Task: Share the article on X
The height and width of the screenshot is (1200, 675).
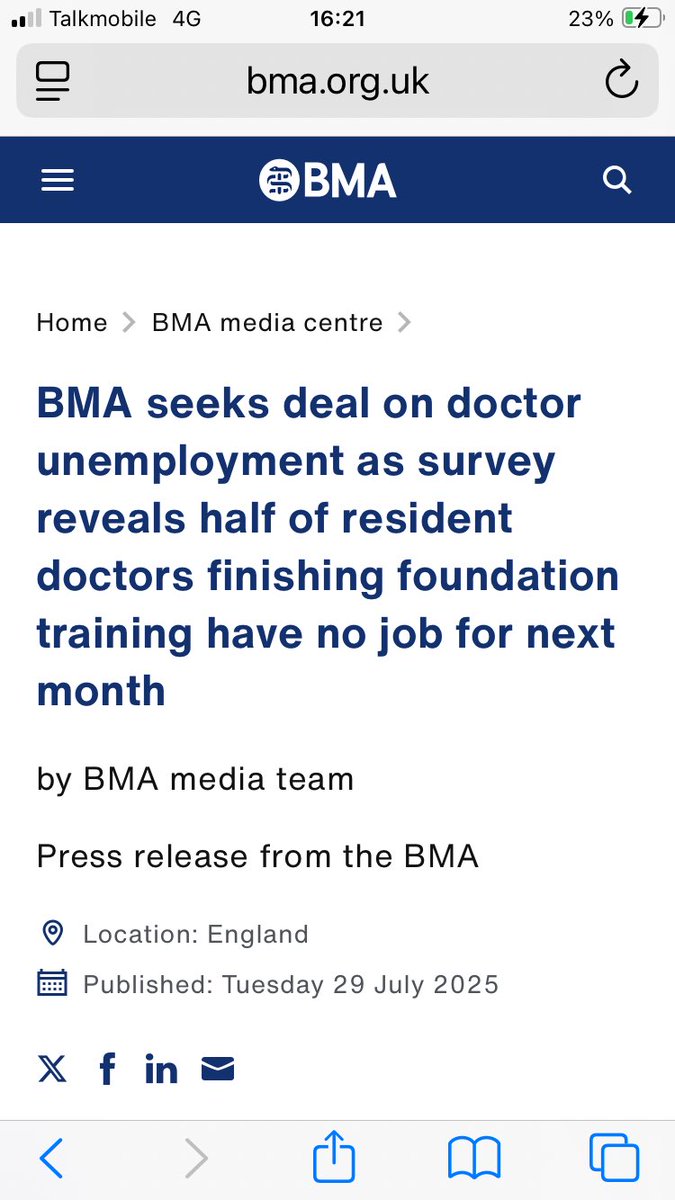Action: click(53, 1069)
